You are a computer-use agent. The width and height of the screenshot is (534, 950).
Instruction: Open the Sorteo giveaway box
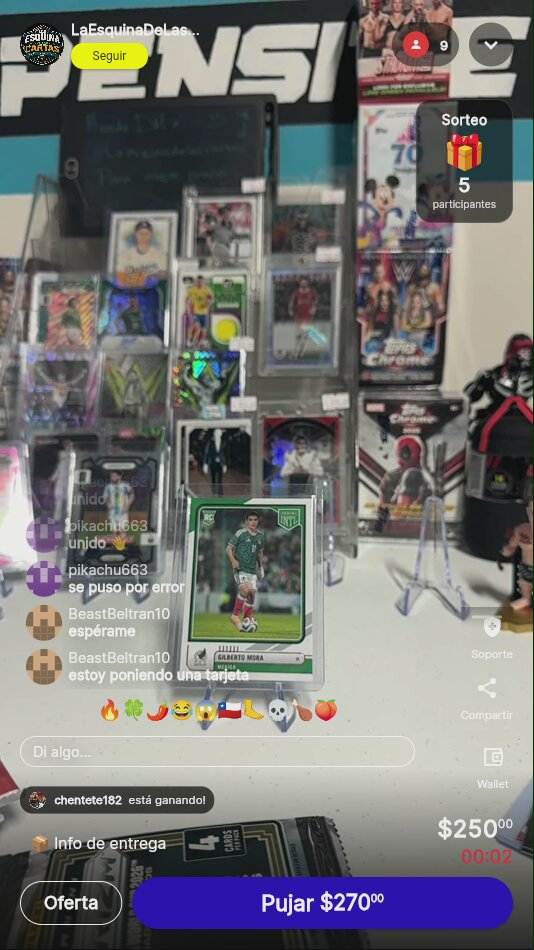coord(464,161)
